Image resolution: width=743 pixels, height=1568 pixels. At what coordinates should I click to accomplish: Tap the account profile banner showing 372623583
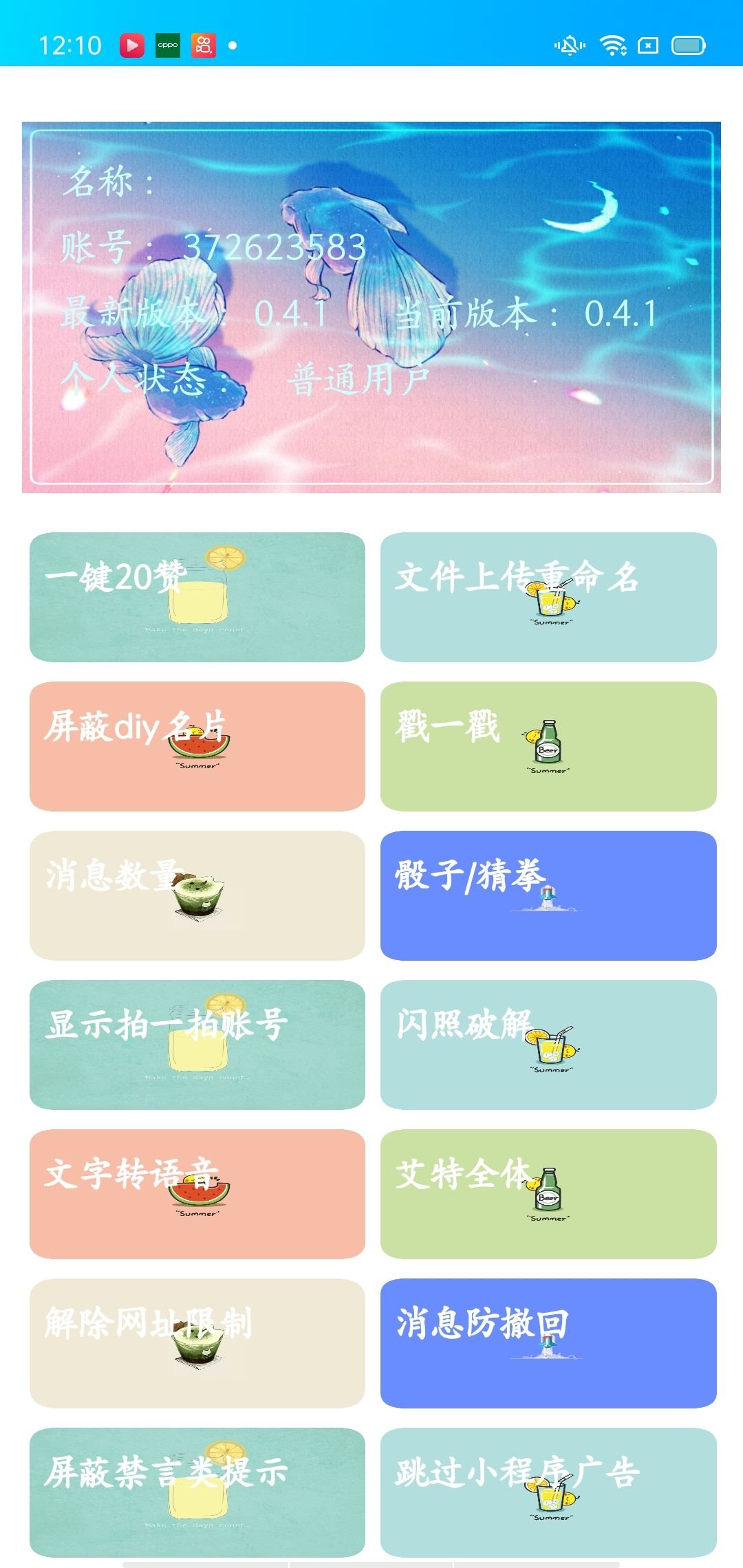(371, 306)
